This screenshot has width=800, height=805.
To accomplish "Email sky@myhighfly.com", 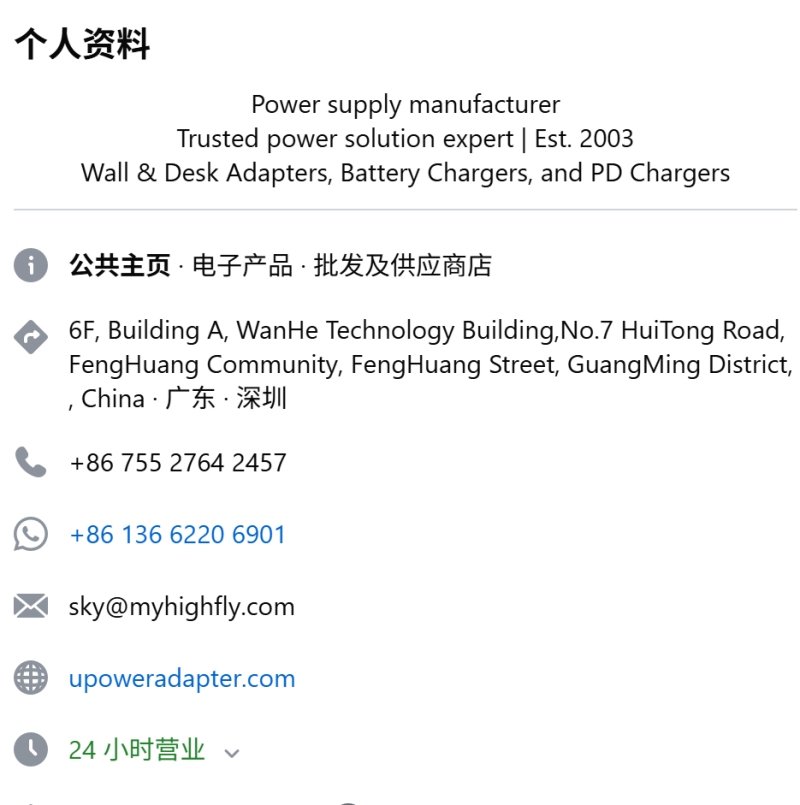I will click(182, 607).
